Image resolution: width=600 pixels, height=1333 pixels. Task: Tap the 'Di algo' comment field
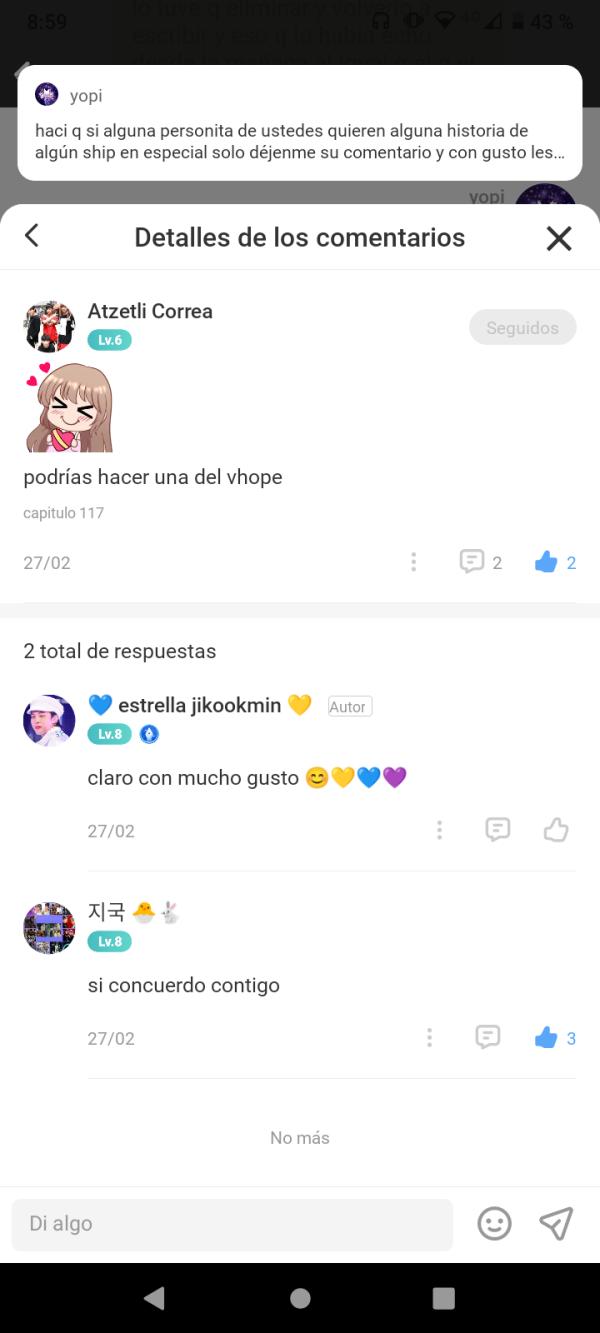coord(232,1224)
